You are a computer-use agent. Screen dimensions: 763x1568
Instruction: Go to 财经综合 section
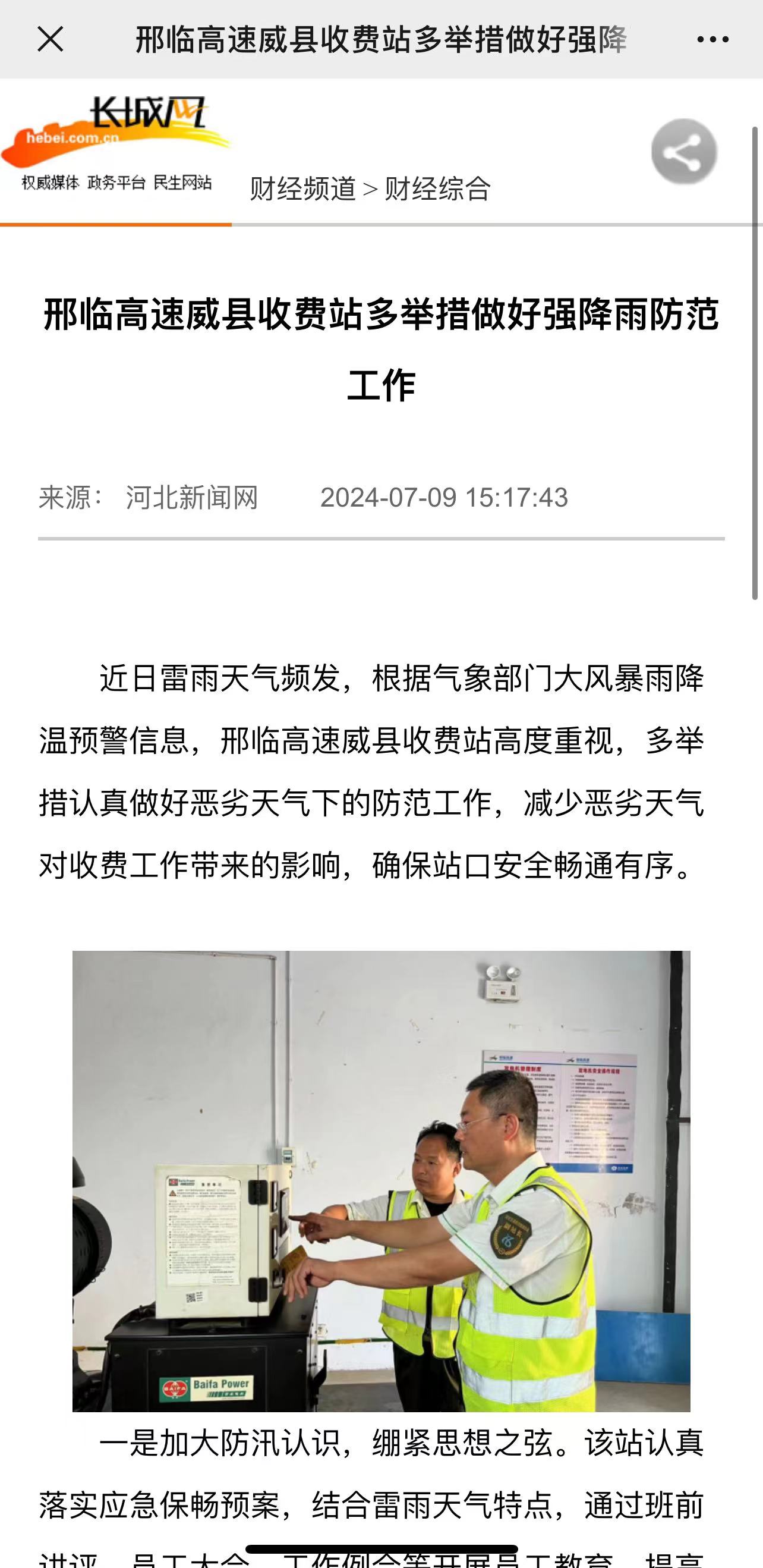(437, 188)
